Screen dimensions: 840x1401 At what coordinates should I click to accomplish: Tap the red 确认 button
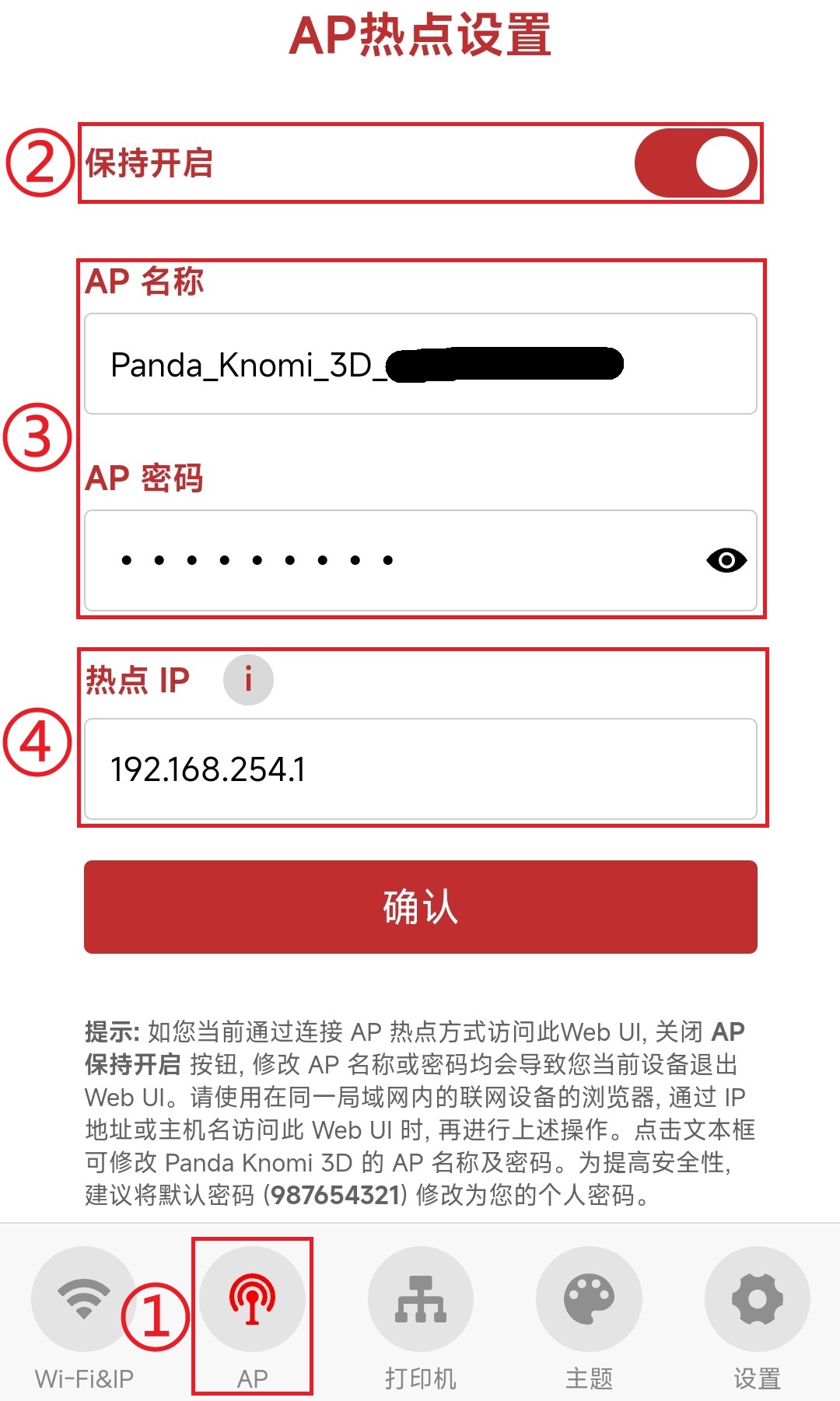[x=420, y=907]
